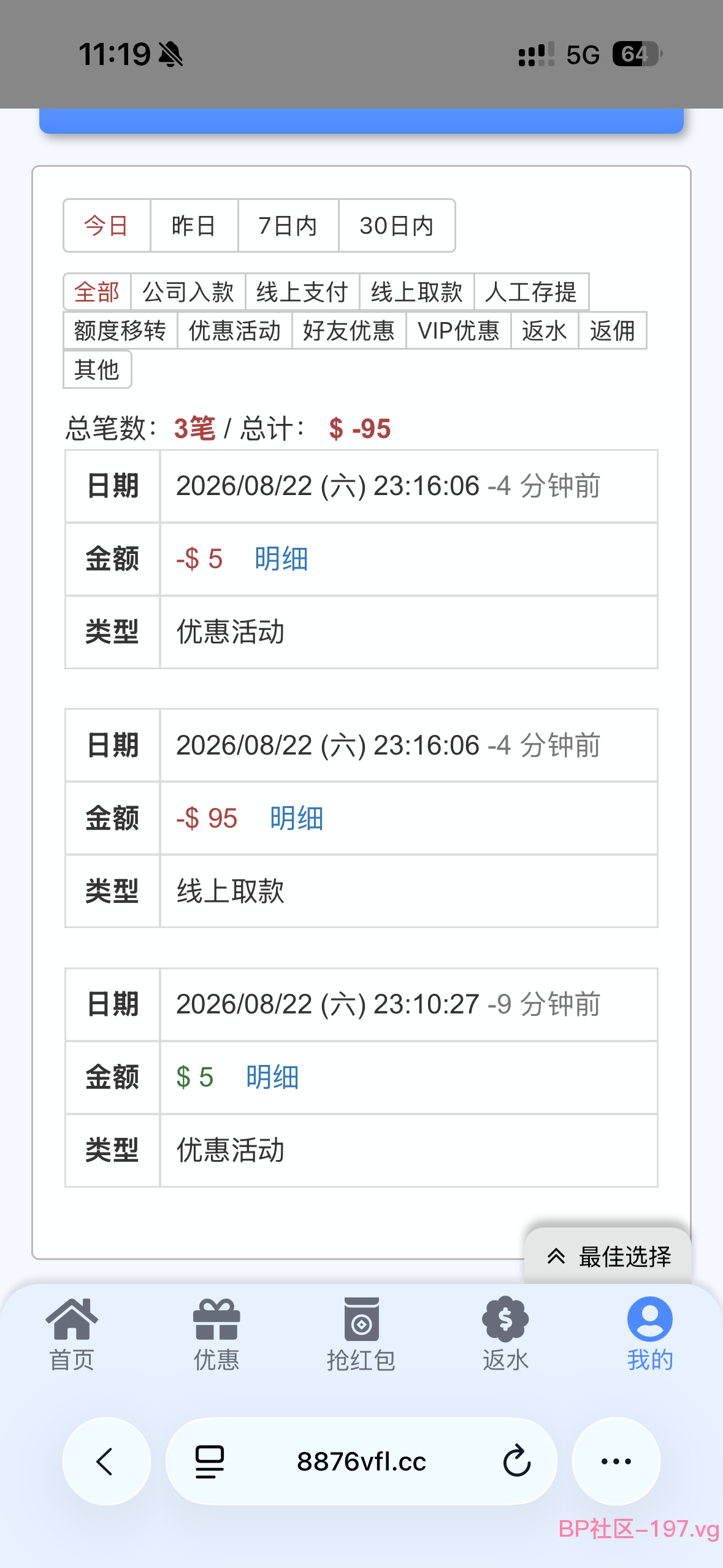Choose the 人工存提 filter

(532, 291)
